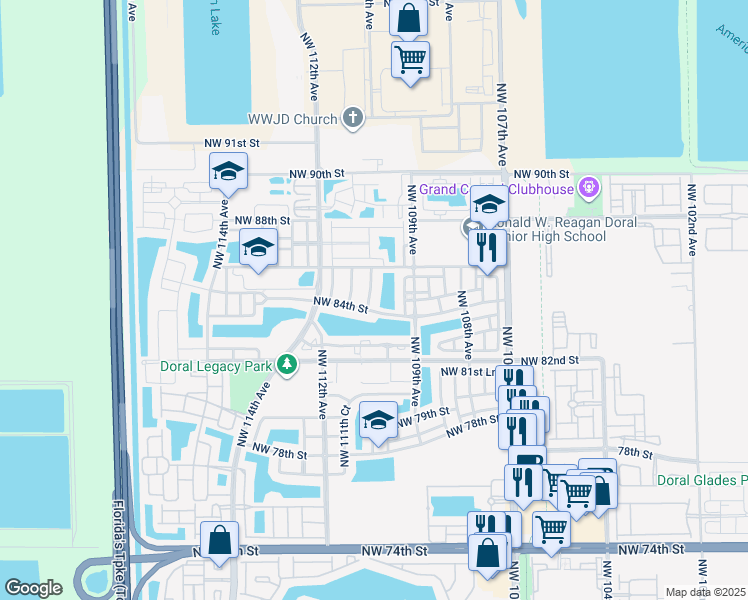748x600 pixels.
Task: Open the school marker near NW 91st St
Action: pyautogui.click(x=228, y=172)
